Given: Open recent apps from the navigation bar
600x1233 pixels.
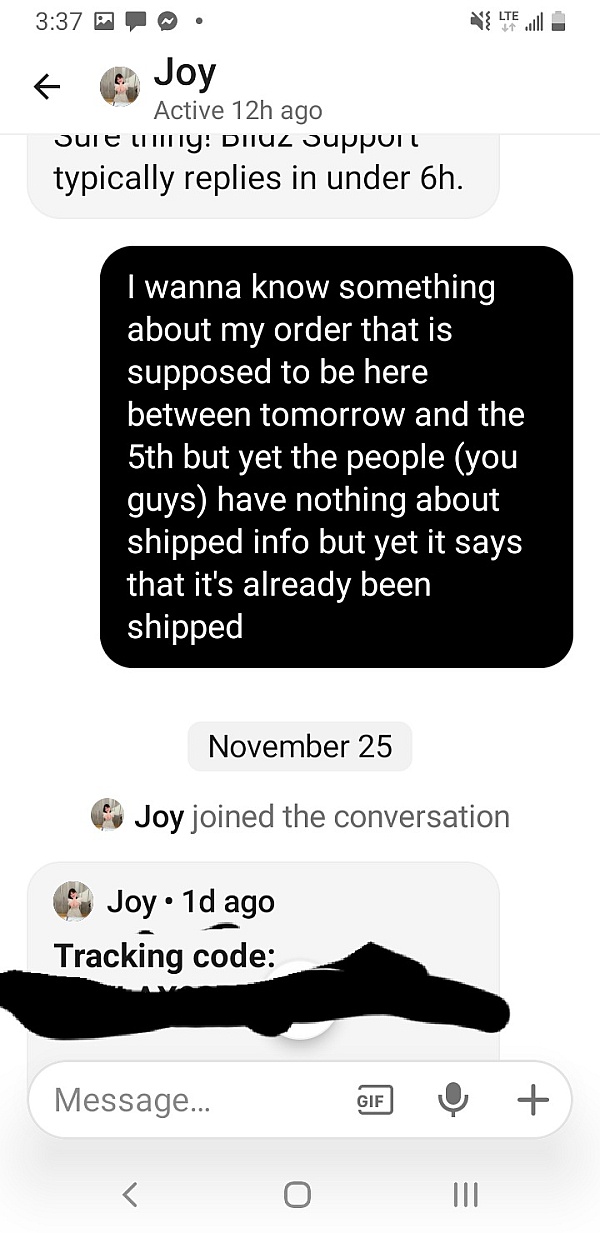Looking at the screenshot, I should [x=464, y=1194].
